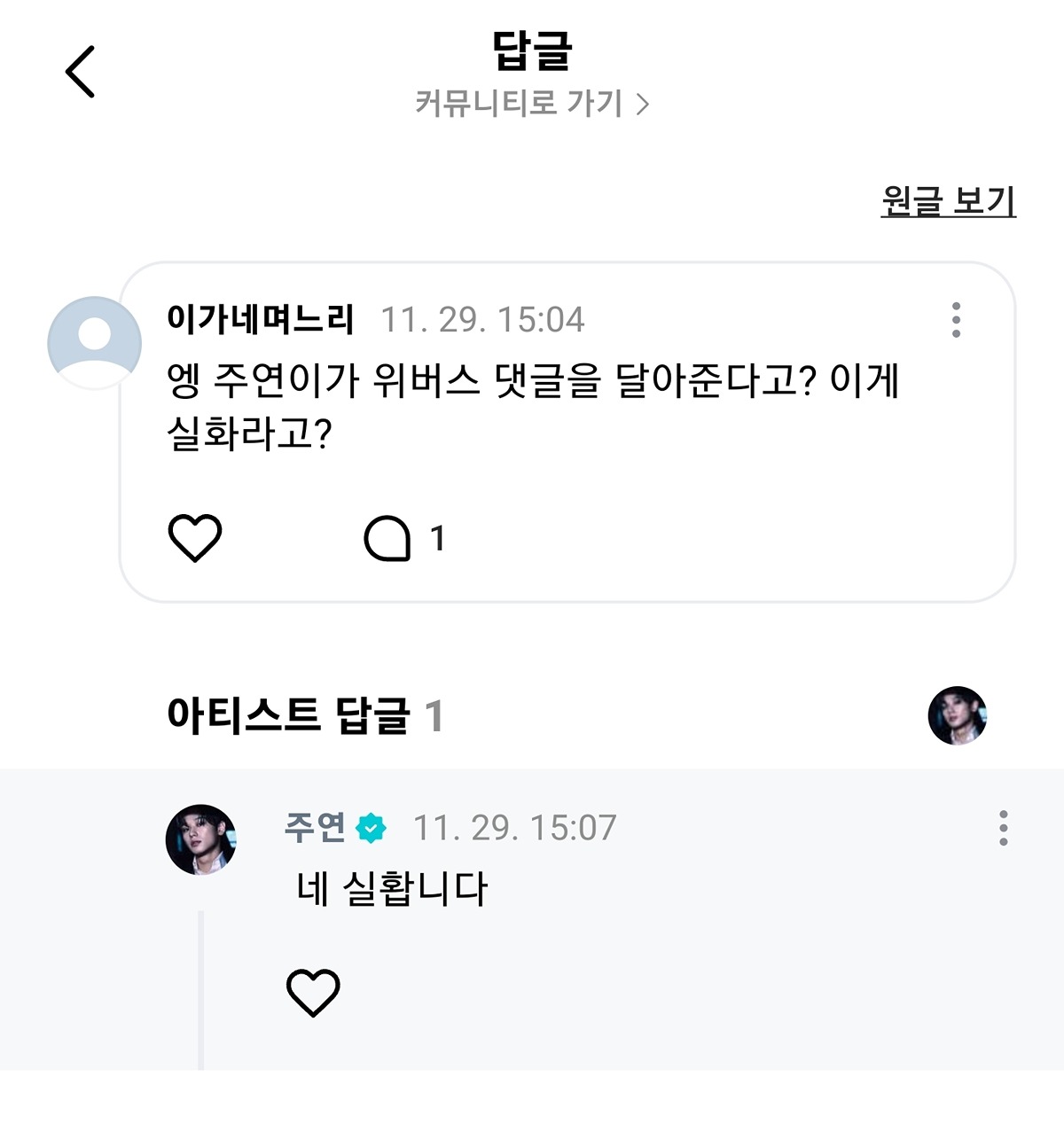Tap the 원글 보기 link
The height and width of the screenshot is (1139, 1064).
[x=948, y=200]
